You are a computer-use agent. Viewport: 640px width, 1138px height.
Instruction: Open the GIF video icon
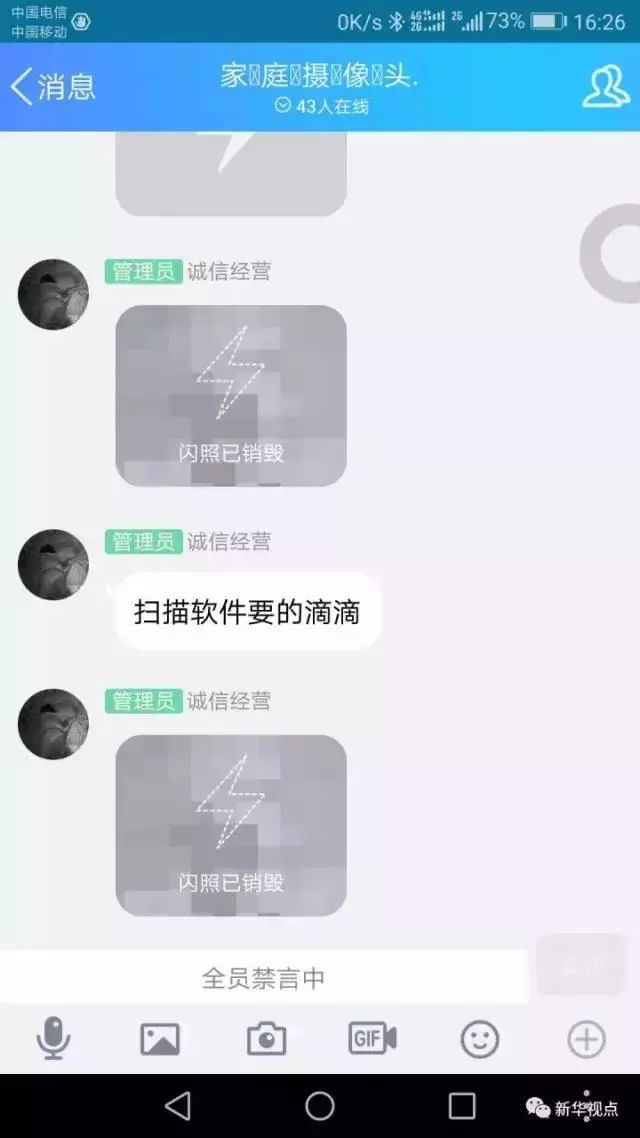click(372, 1039)
